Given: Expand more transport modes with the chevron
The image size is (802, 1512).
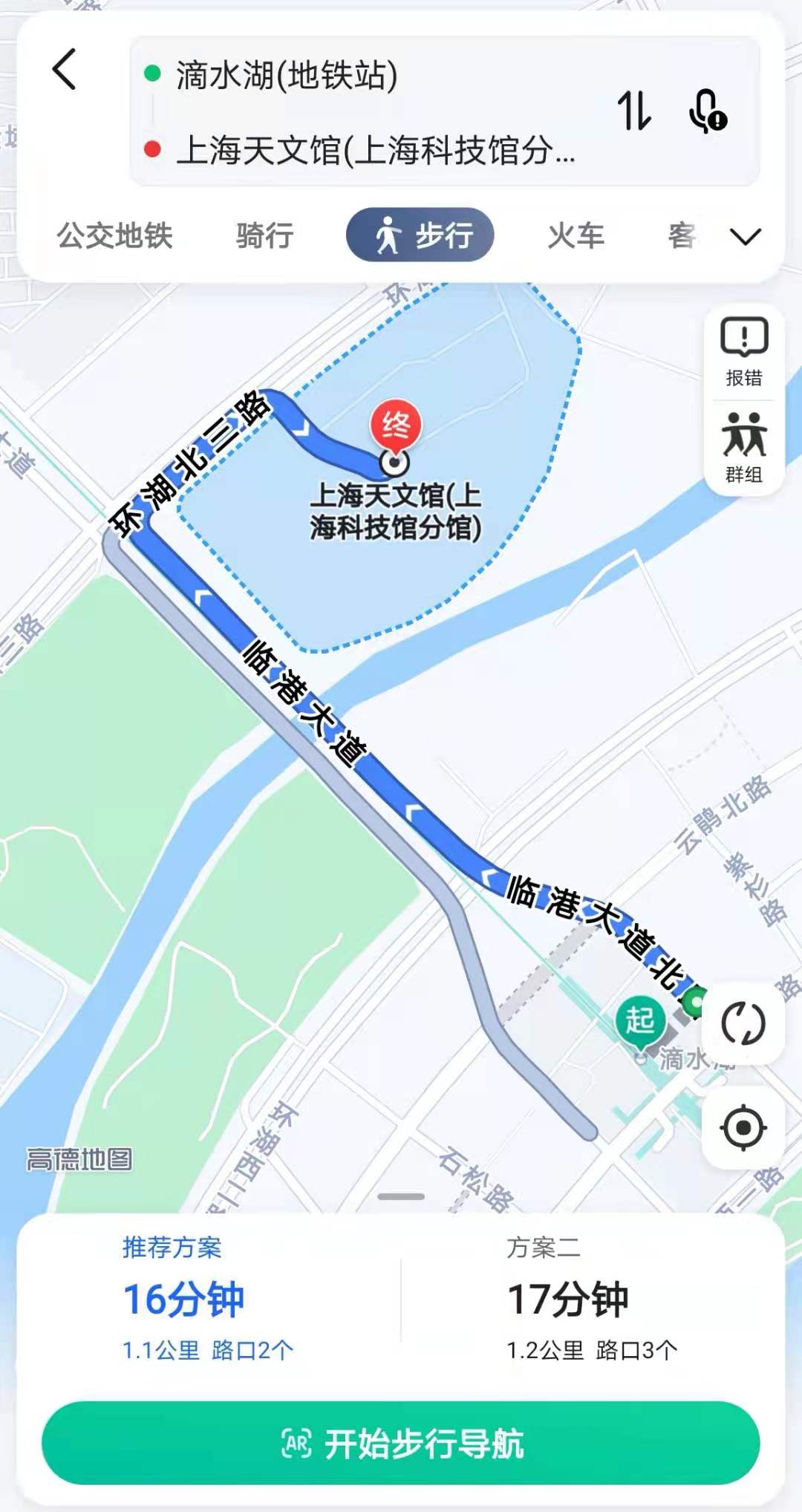Looking at the screenshot, I should (x=746, y=235).
